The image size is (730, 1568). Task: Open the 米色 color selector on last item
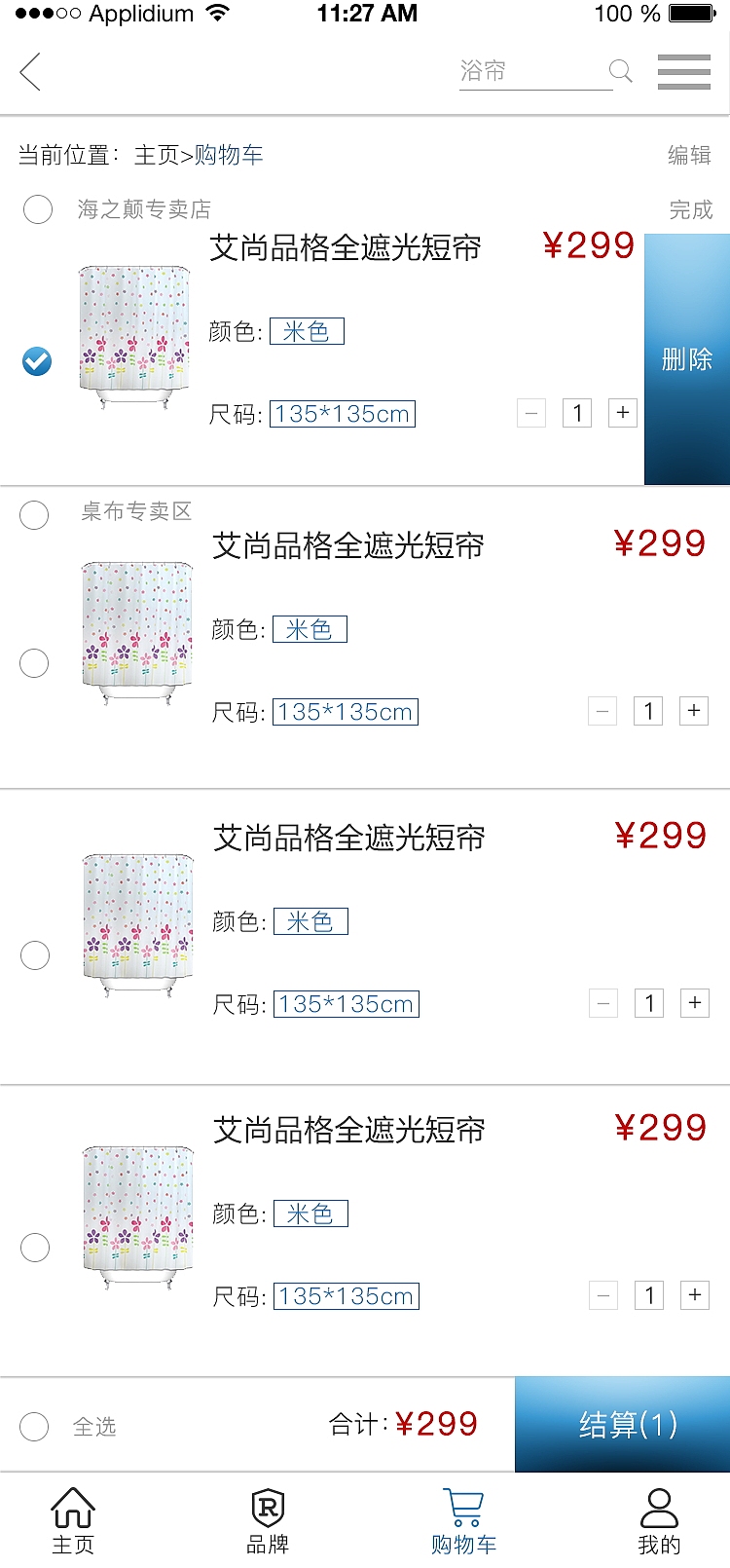coord(310,1213)
